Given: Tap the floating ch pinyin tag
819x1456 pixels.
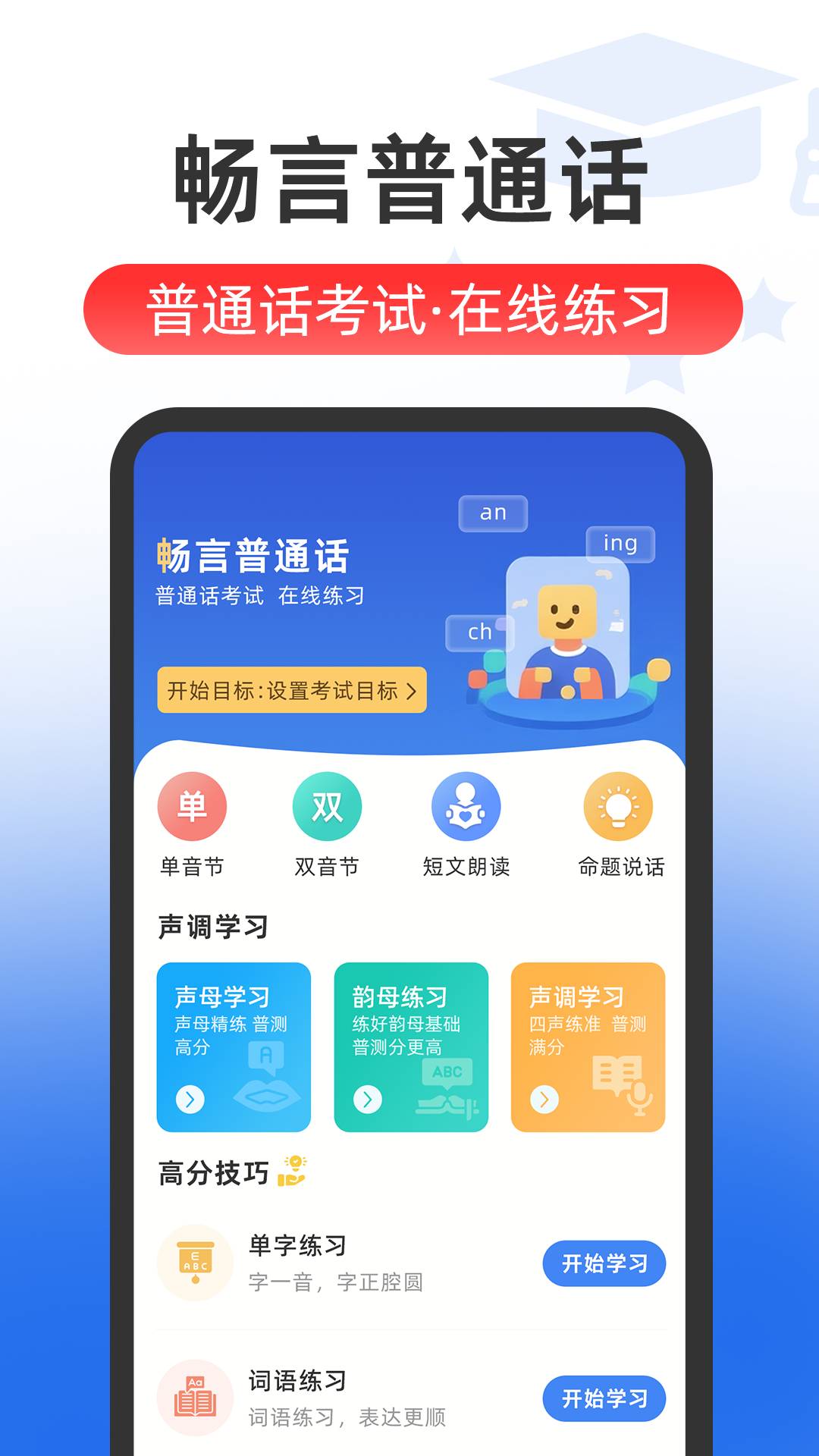Looking at the screenshot, I should (479, 630).
